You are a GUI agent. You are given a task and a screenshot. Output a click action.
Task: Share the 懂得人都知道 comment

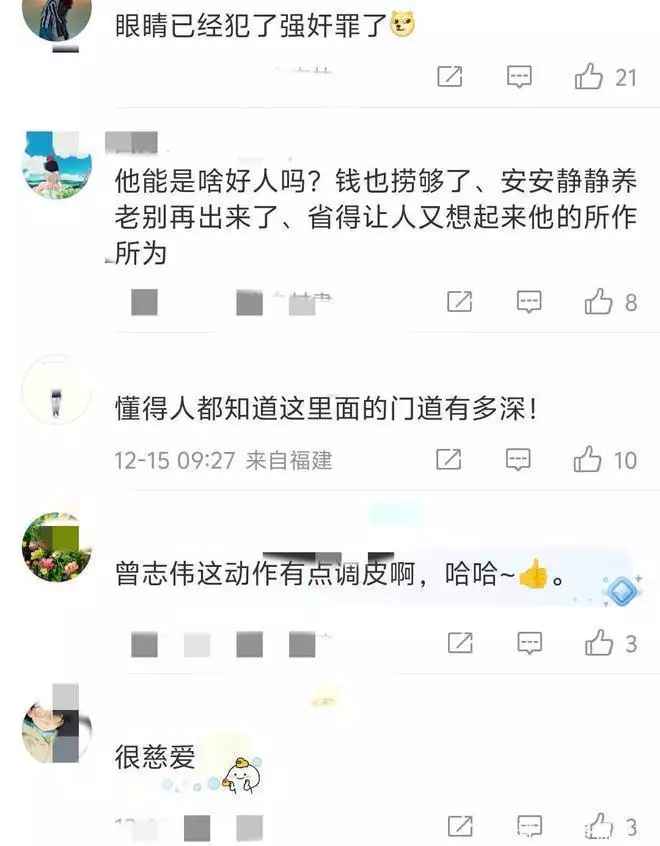tap(449, 460)
